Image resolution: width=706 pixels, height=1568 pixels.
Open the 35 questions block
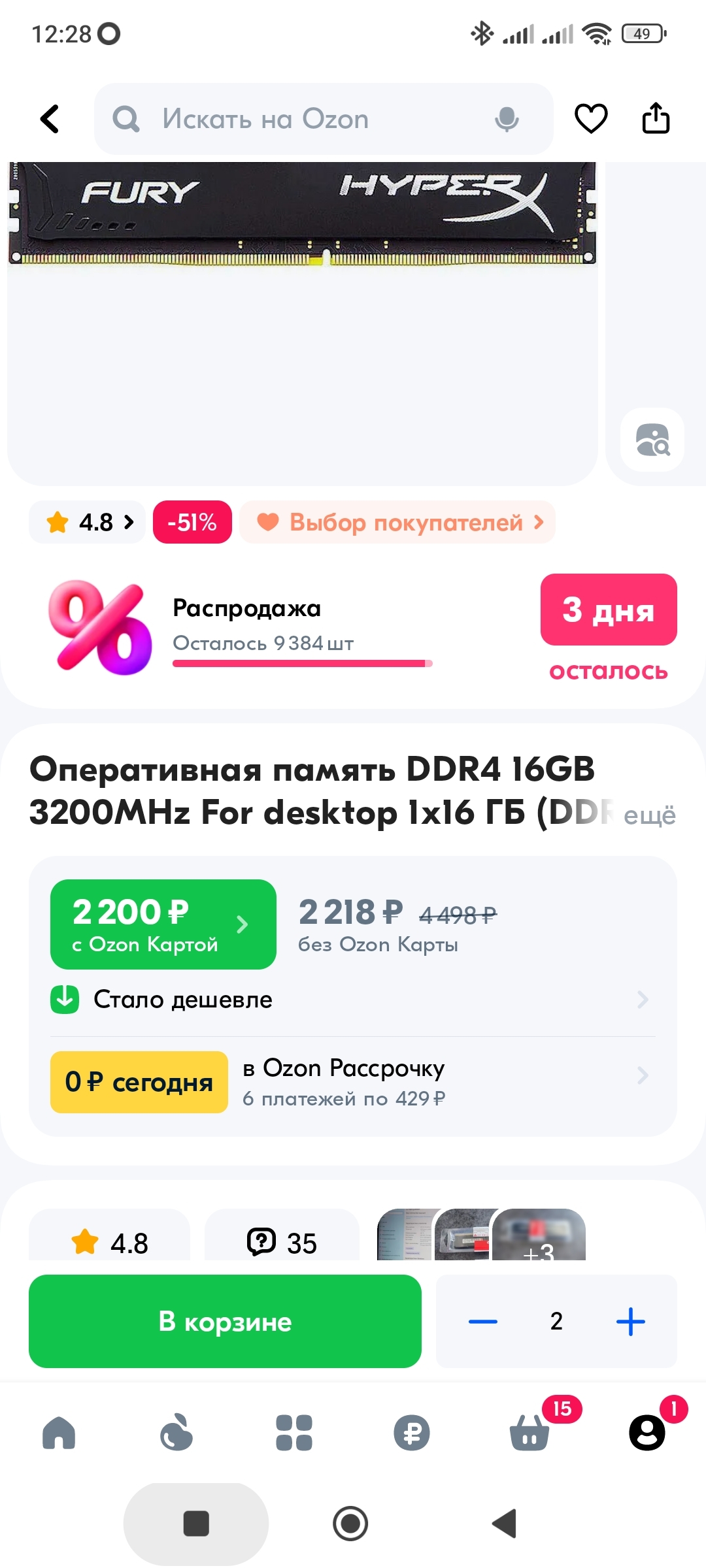point(282,1241)
